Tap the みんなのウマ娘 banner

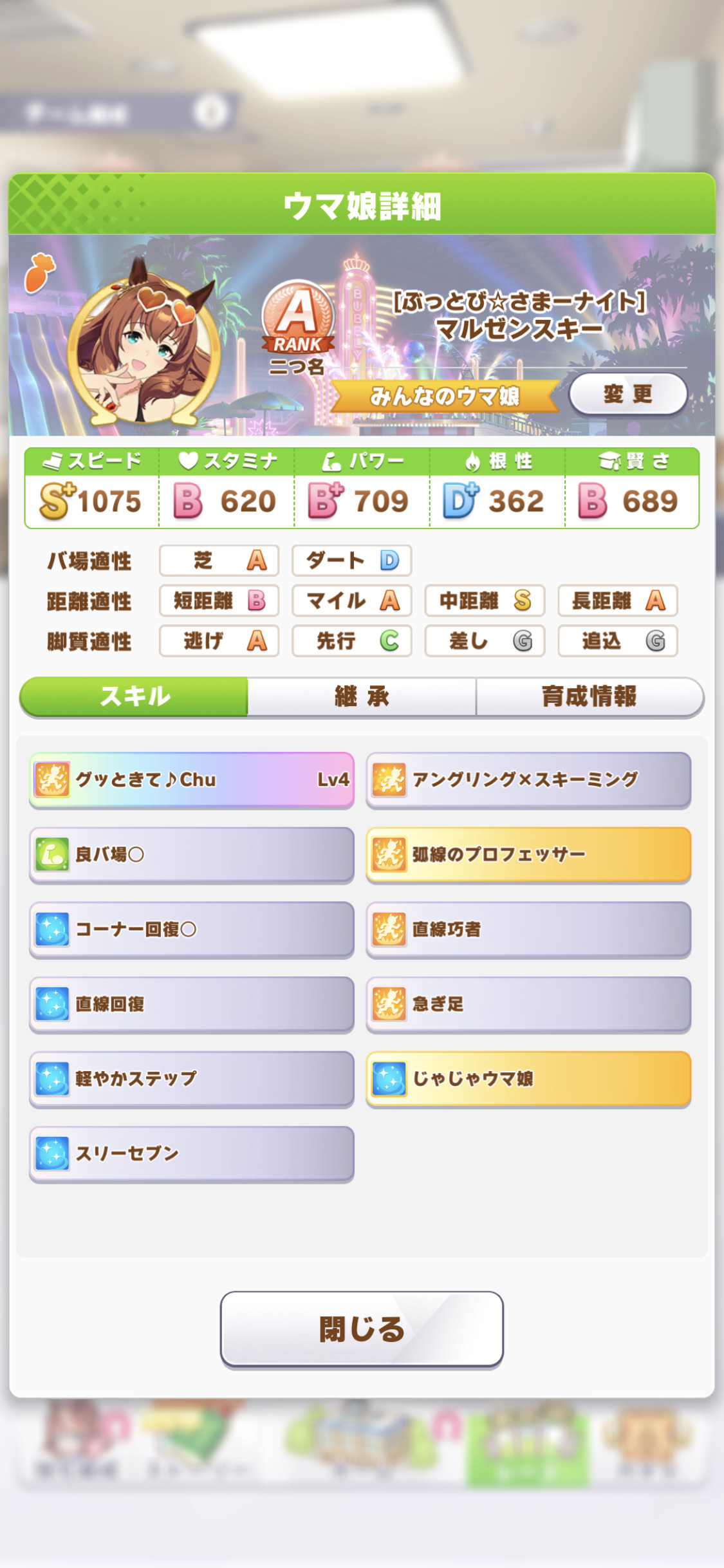coord(445,395)
